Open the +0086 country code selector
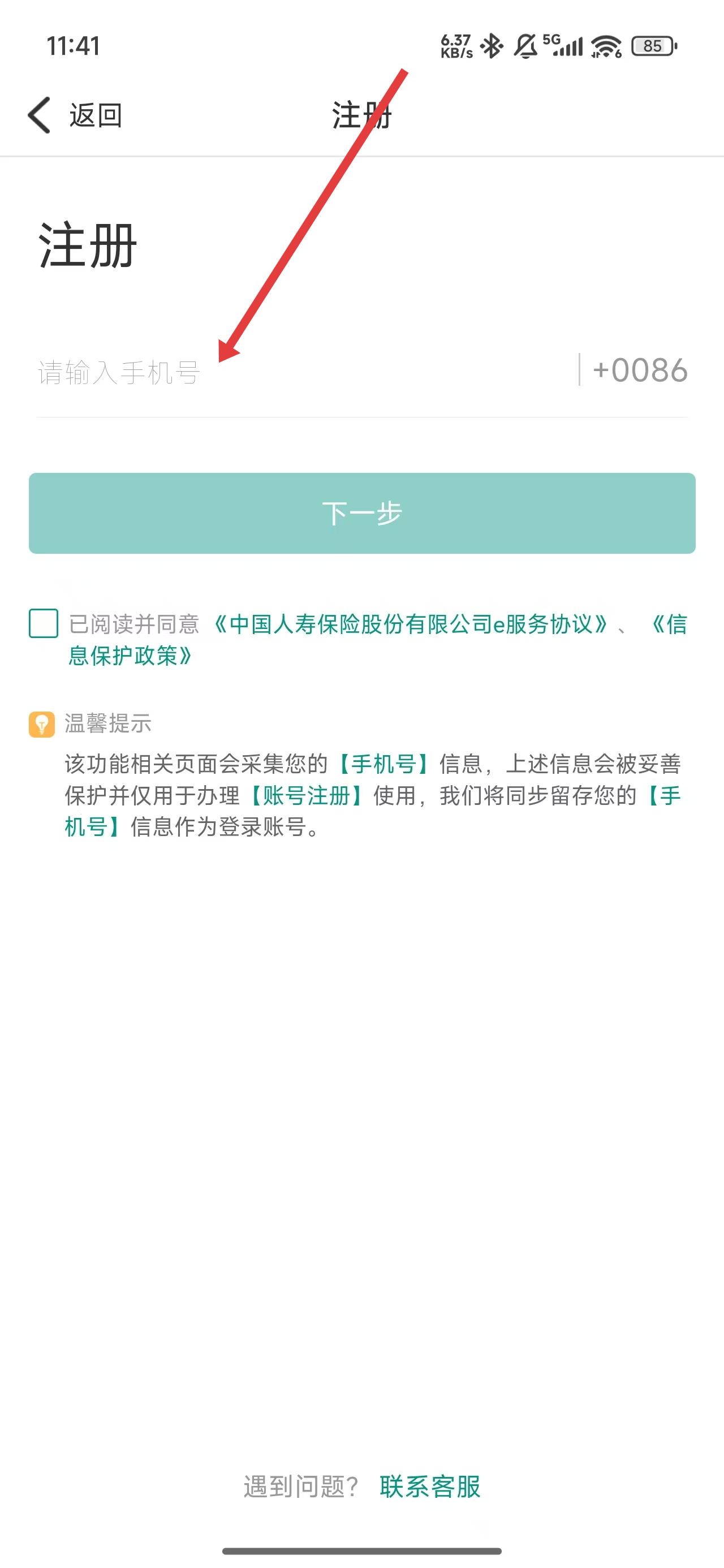Image resolution: width=724 pixels, height=1568 pixels. coord(639,371)
